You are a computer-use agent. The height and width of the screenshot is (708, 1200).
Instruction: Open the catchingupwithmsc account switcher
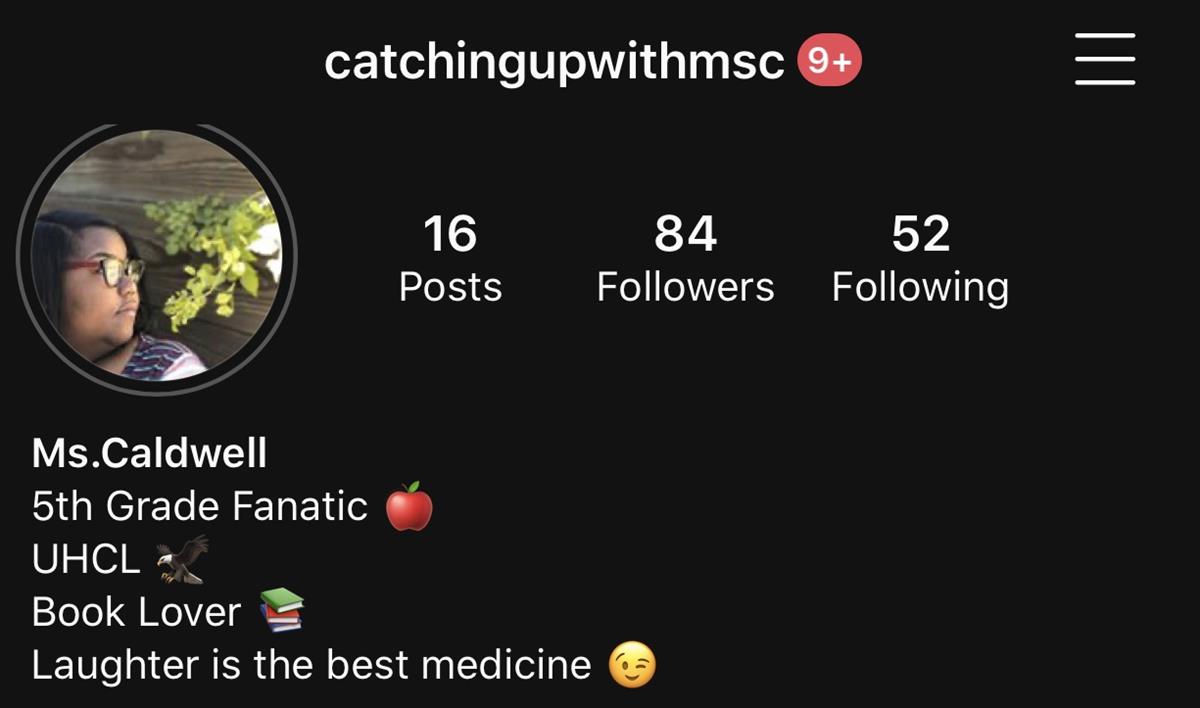point(554,62)
